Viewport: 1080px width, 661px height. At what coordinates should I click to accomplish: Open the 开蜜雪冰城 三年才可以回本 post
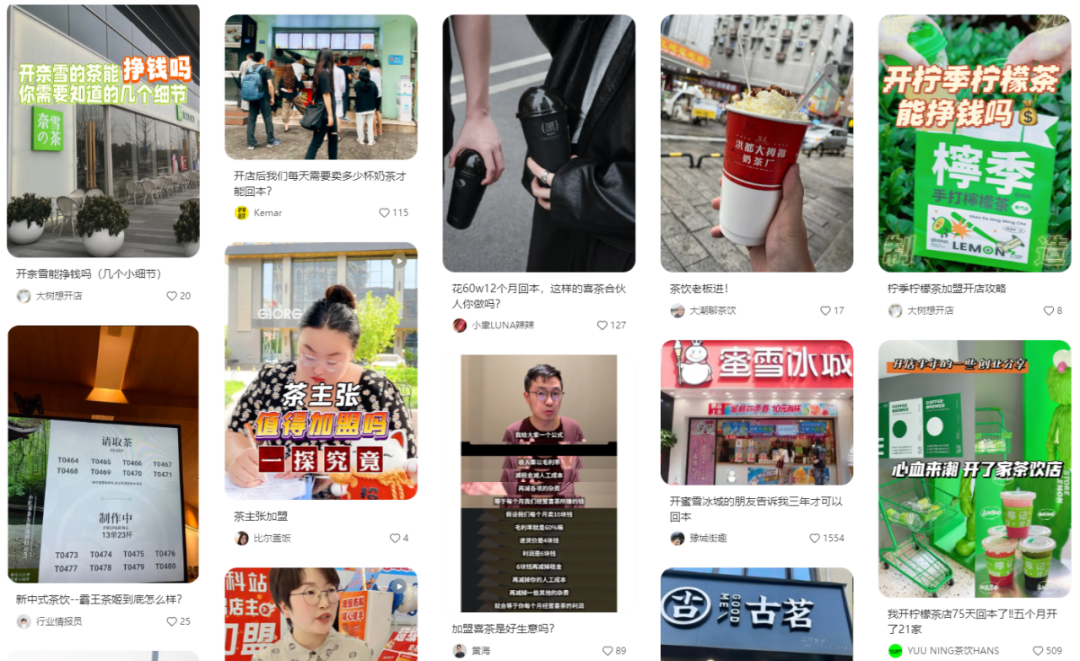tap(756, 509)
